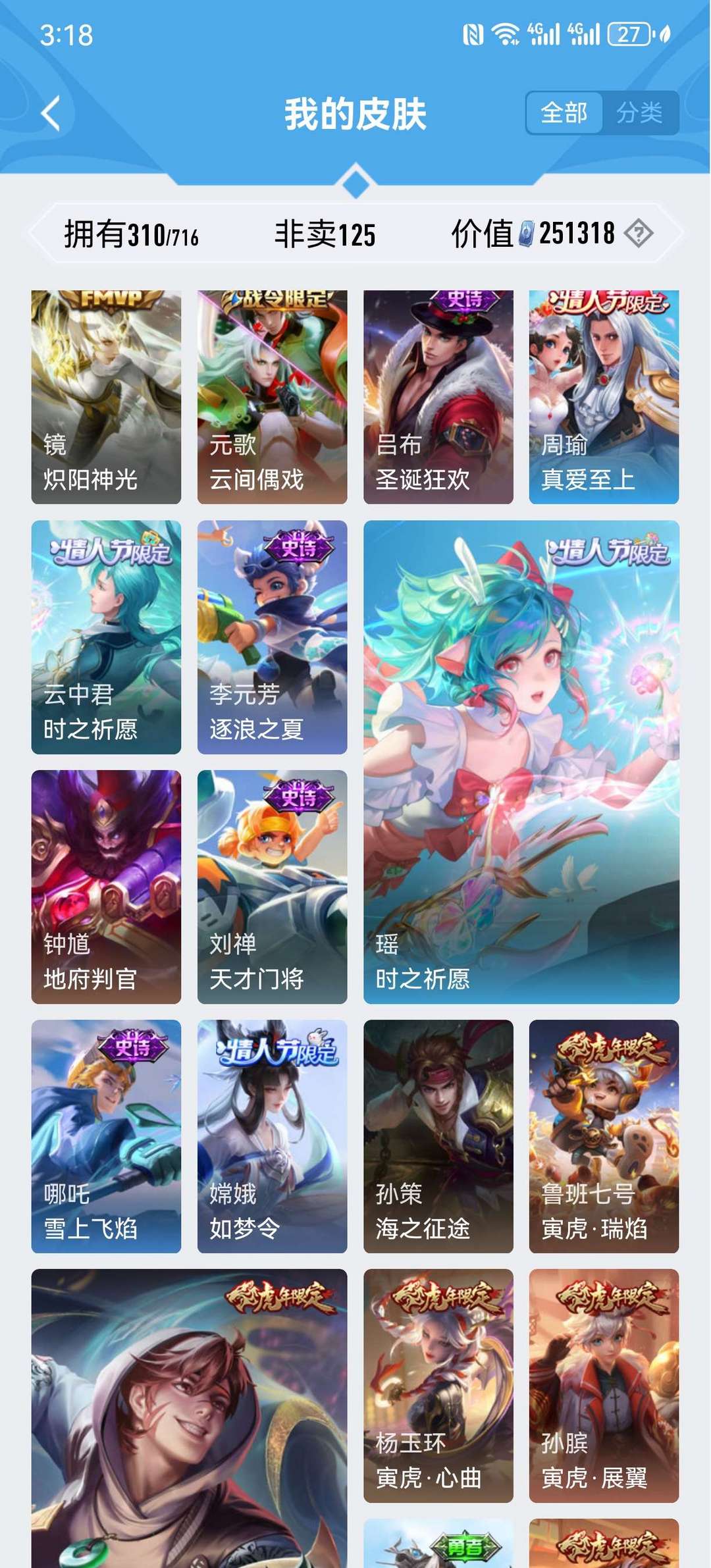Open the value help question icon

[x=638, y=233]
